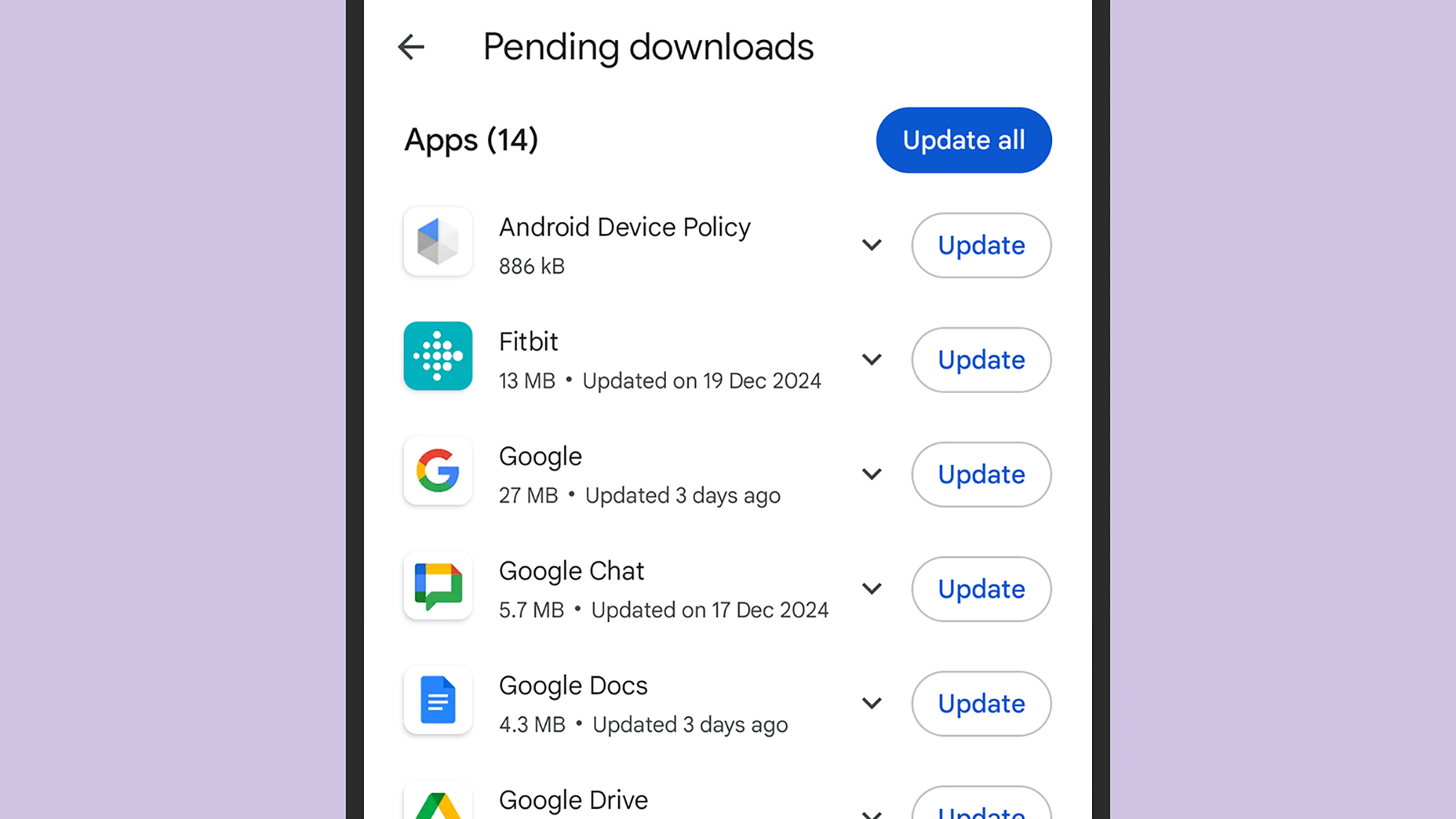The height and width of the screenshot is (819, 1456).
Task: Open the Google Drive app listing
Action: click(573, 800)
